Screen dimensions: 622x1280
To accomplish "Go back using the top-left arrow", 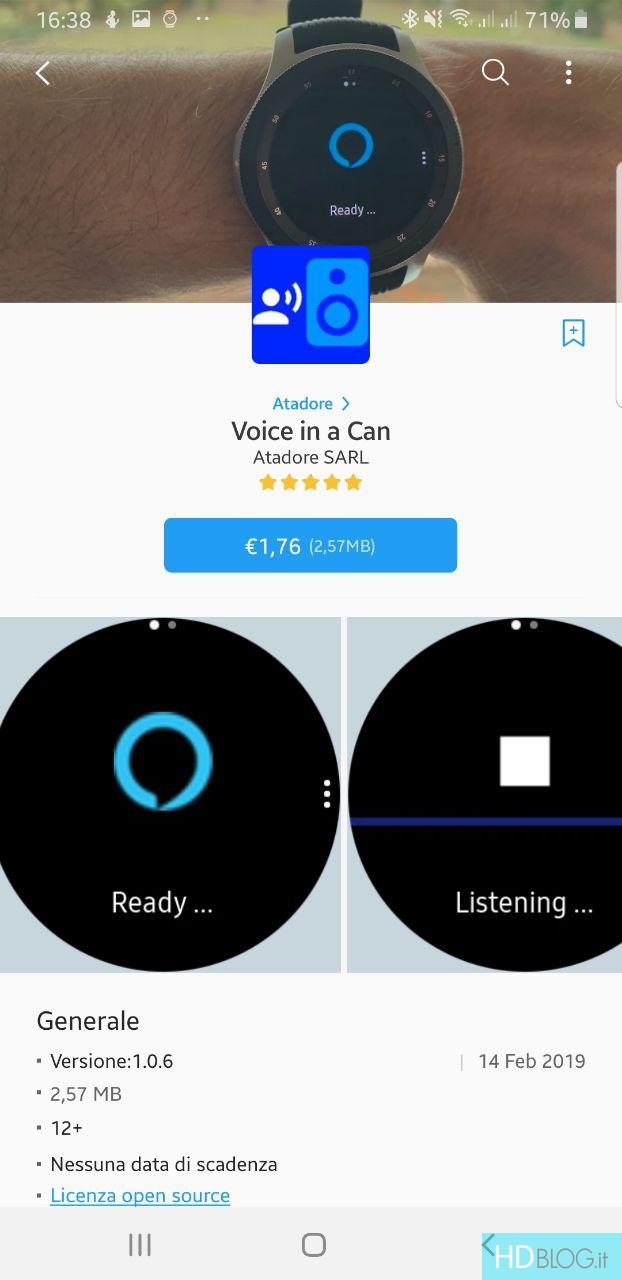I will (x=43, y=73).
